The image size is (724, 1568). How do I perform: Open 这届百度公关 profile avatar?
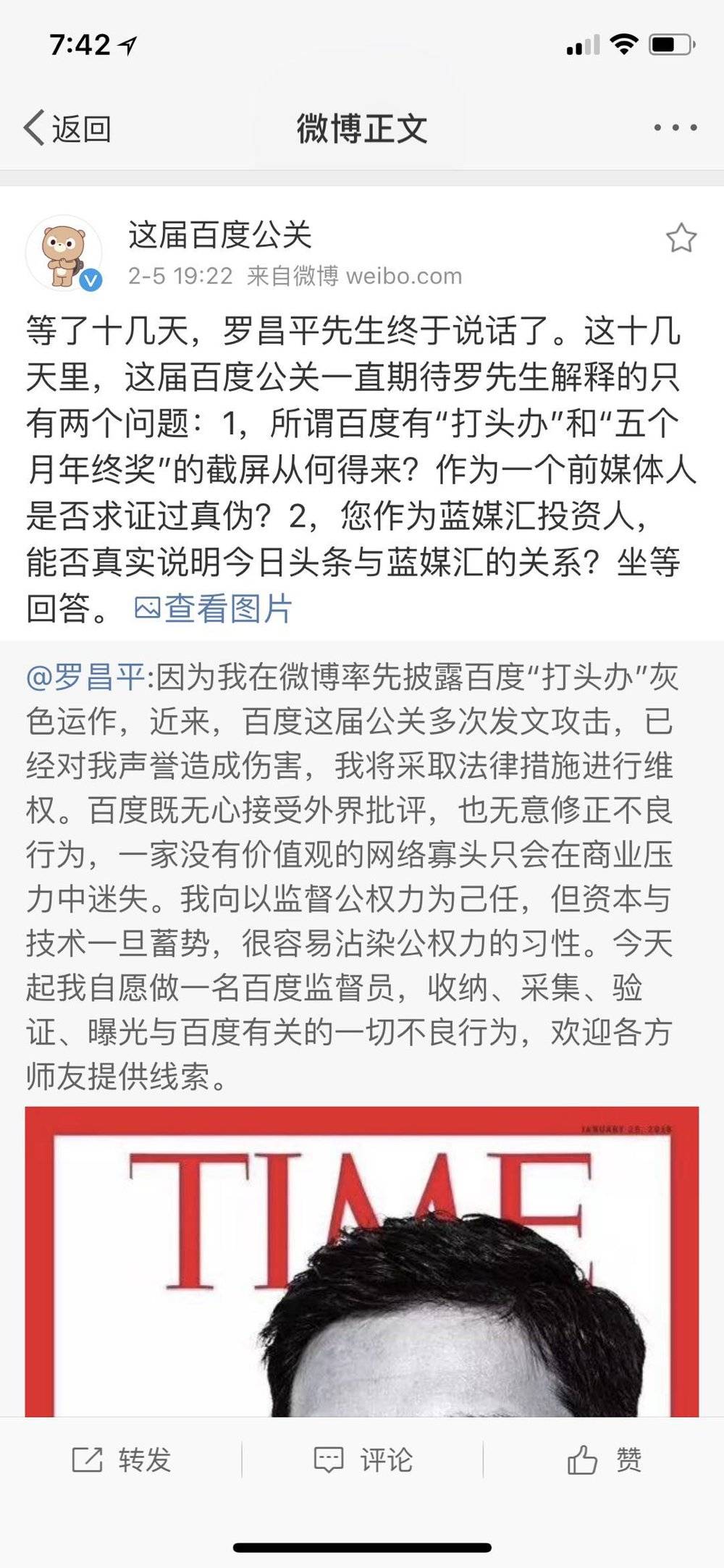[x=64, y=253]
